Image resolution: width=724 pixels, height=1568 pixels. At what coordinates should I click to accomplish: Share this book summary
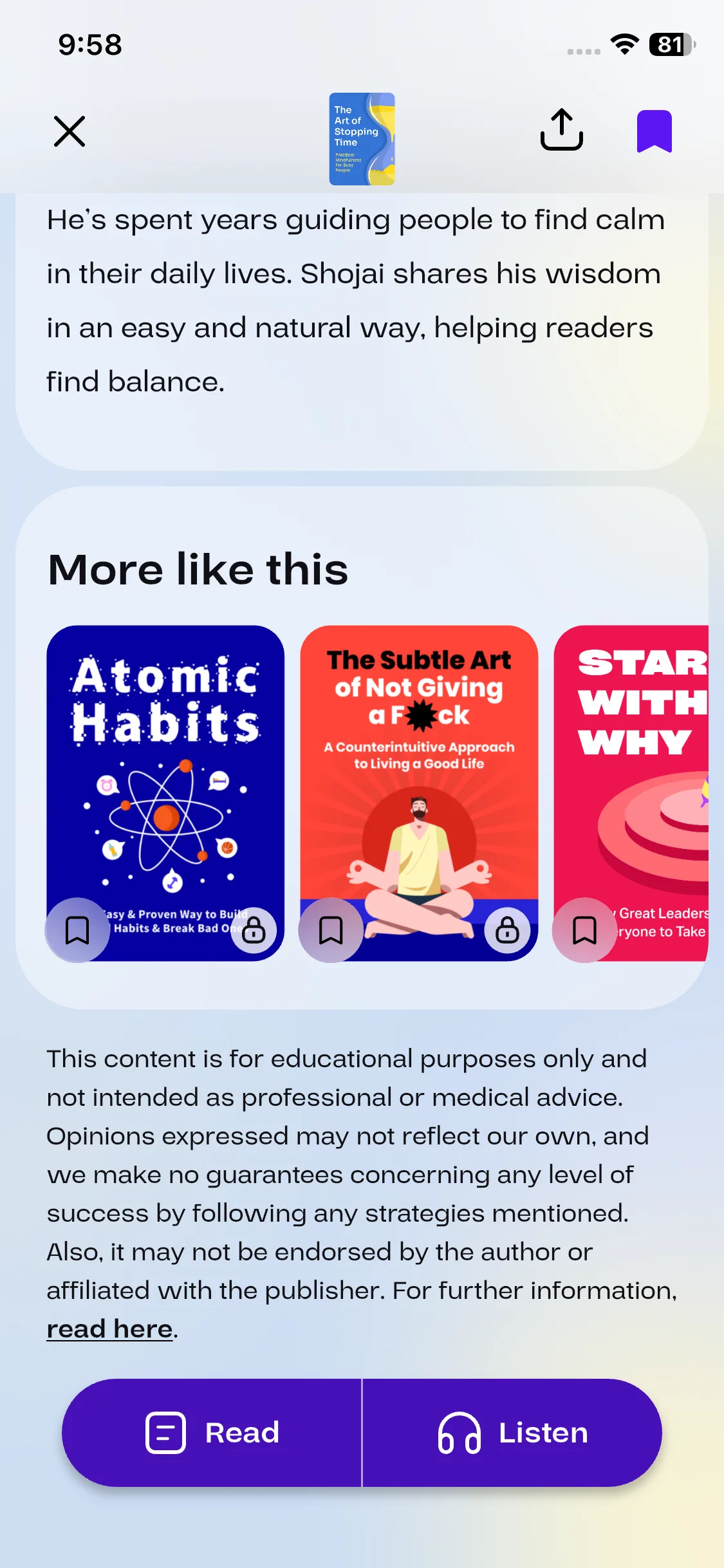coord(561,130)
